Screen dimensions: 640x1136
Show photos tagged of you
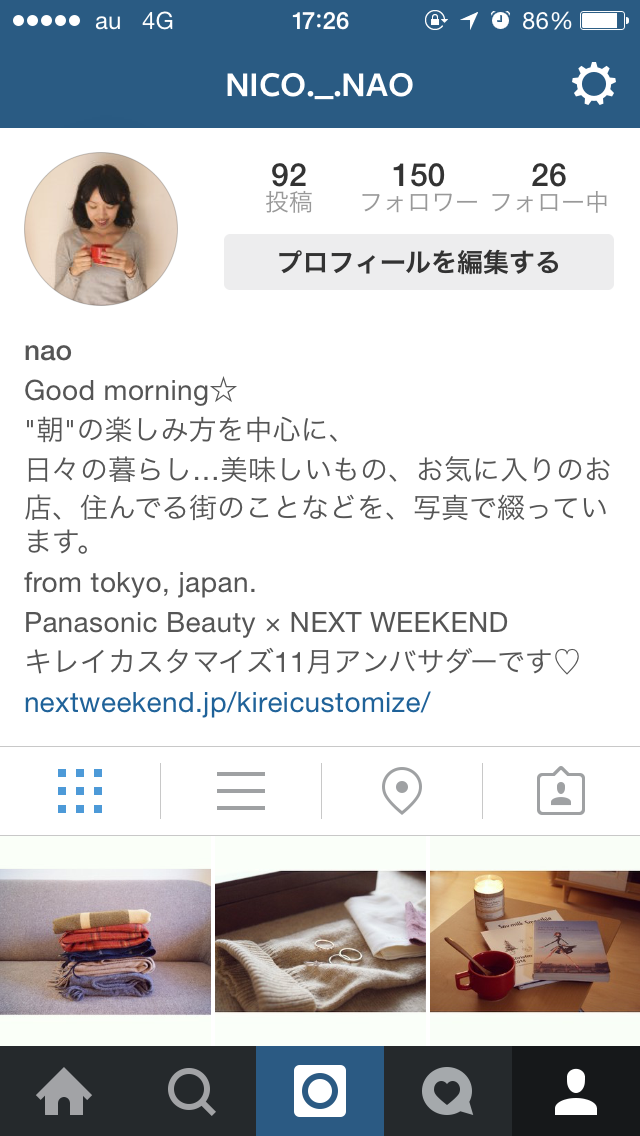click(561, 791)
